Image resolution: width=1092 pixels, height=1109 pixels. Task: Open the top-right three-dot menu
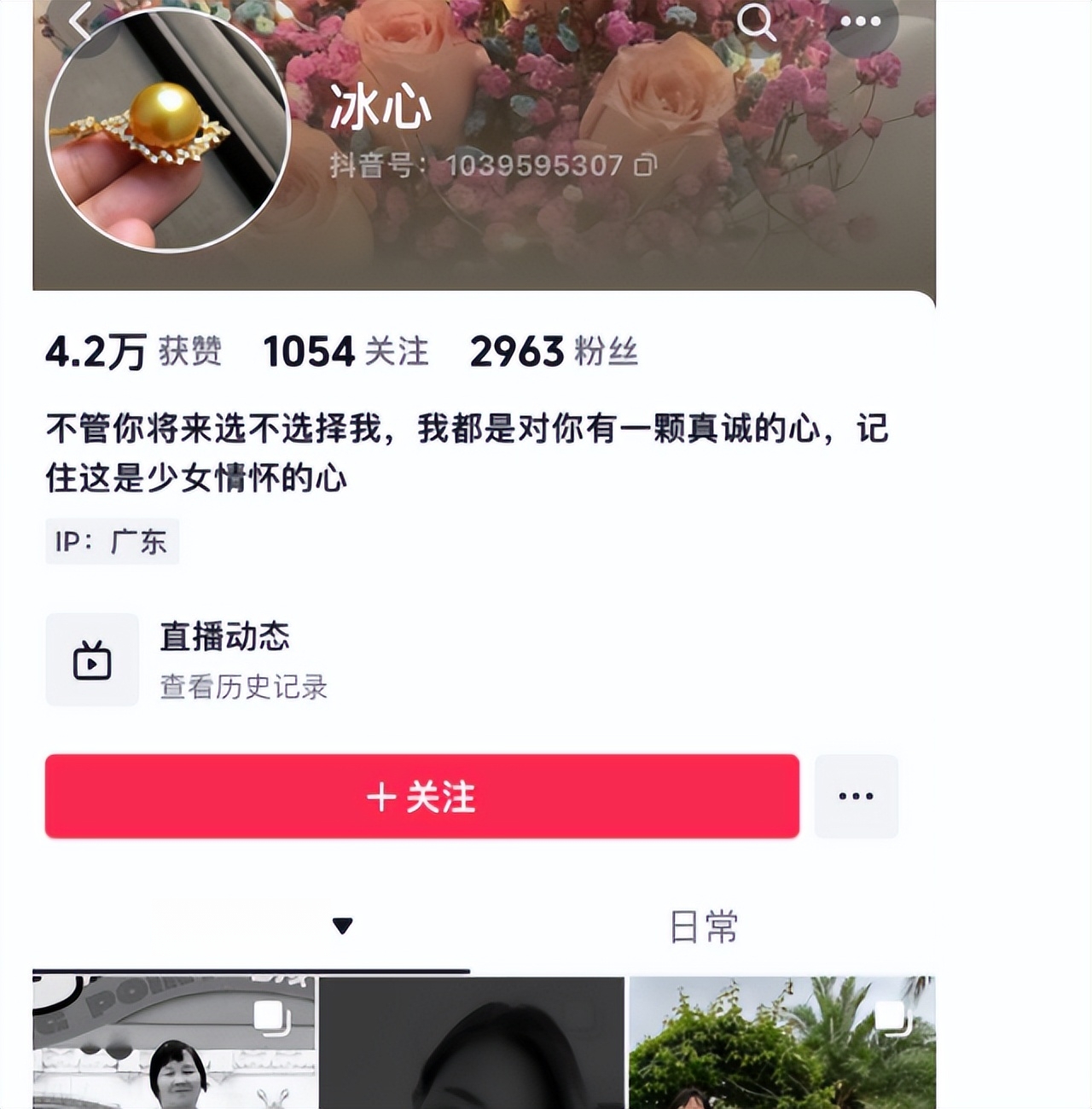pyautogui.click(x=860, y=21)
